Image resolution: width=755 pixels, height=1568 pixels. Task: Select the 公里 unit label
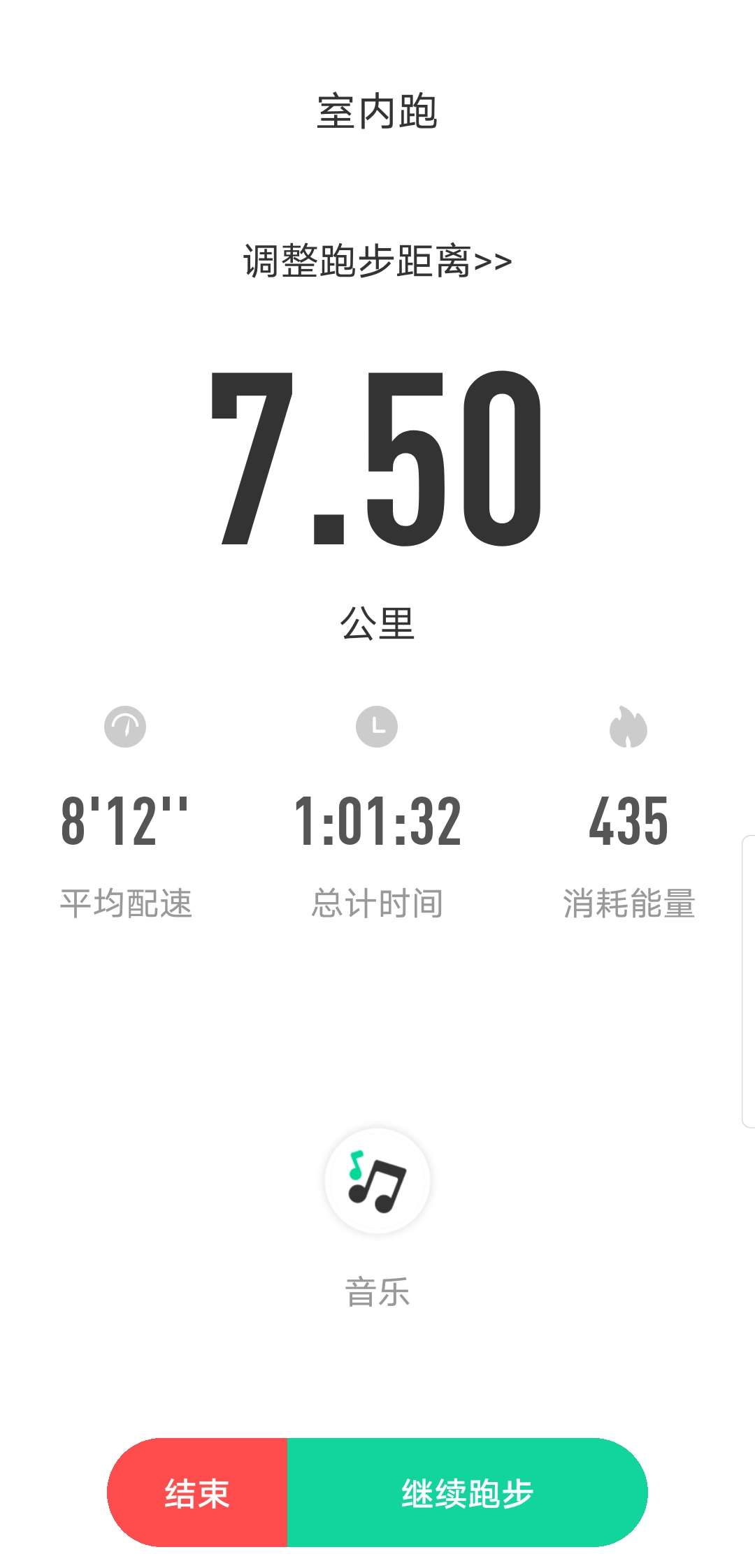[x=377, y=625]
